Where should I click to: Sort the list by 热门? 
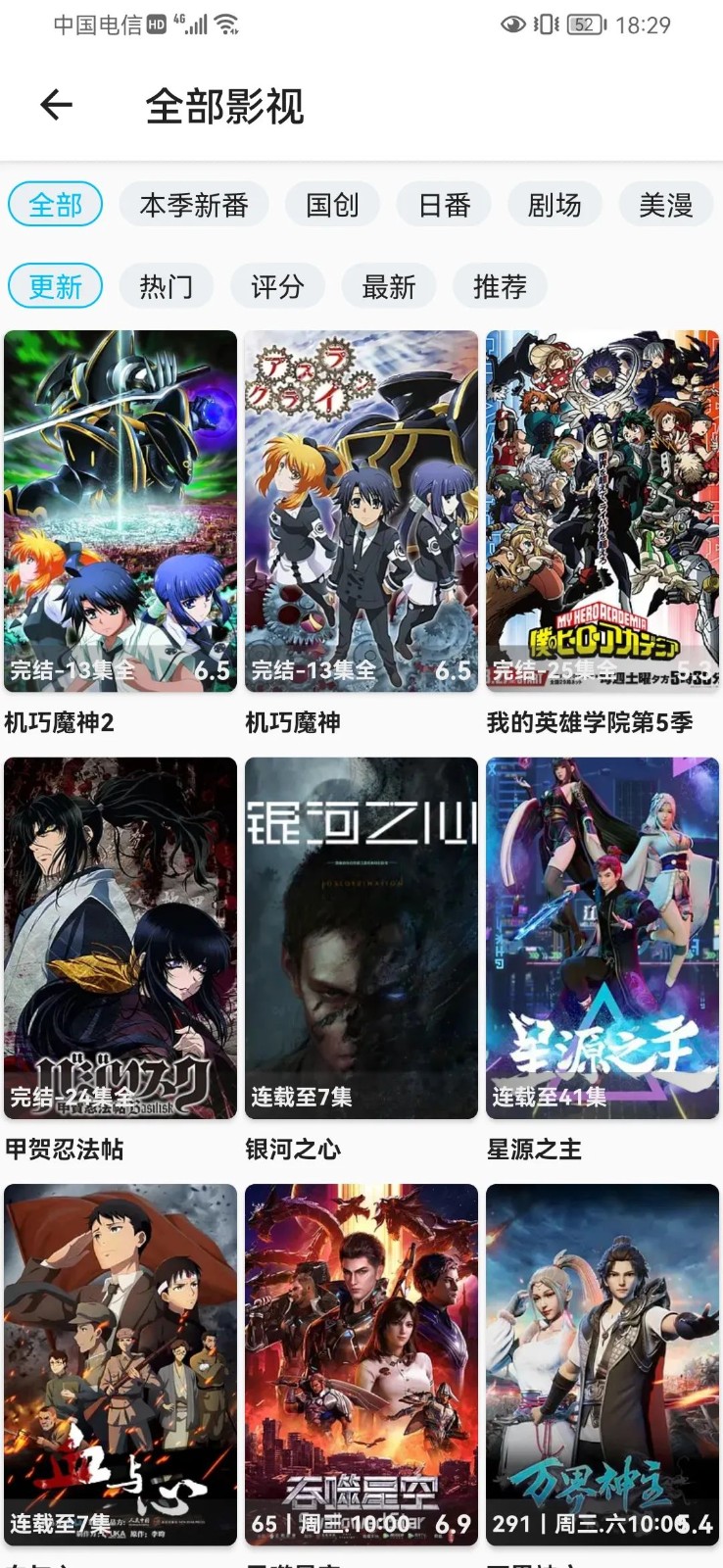pos(166,286)
